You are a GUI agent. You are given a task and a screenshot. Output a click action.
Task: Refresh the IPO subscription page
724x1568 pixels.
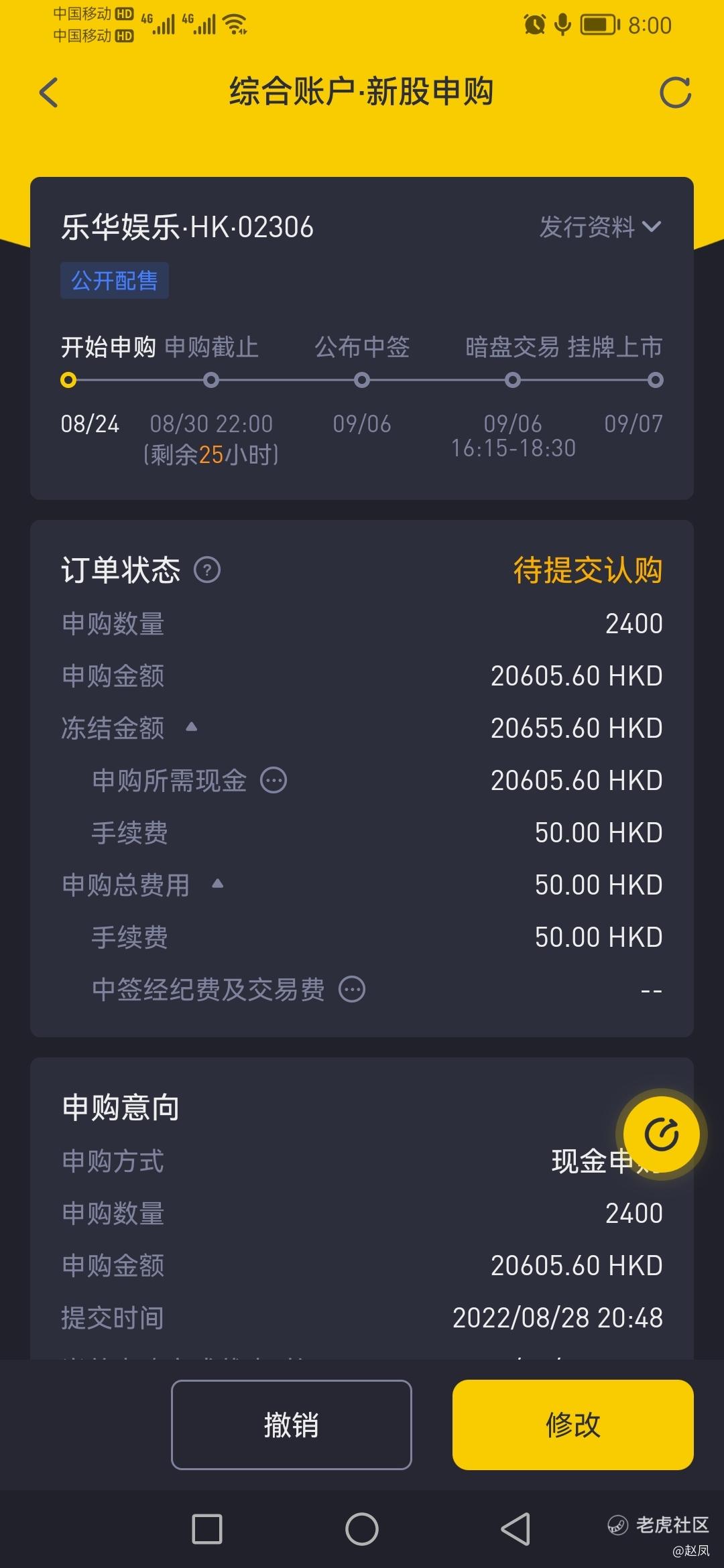pos(675,92)
